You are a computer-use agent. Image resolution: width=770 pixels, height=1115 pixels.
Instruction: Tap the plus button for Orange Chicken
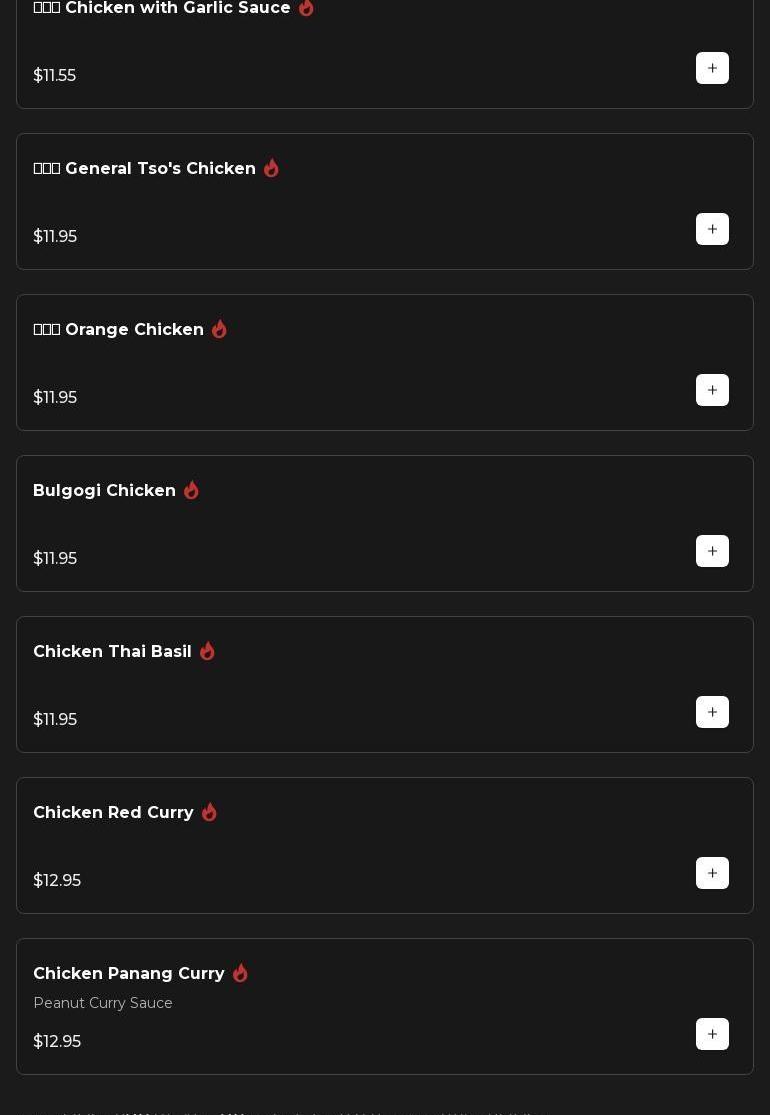(x=712, y=390)
